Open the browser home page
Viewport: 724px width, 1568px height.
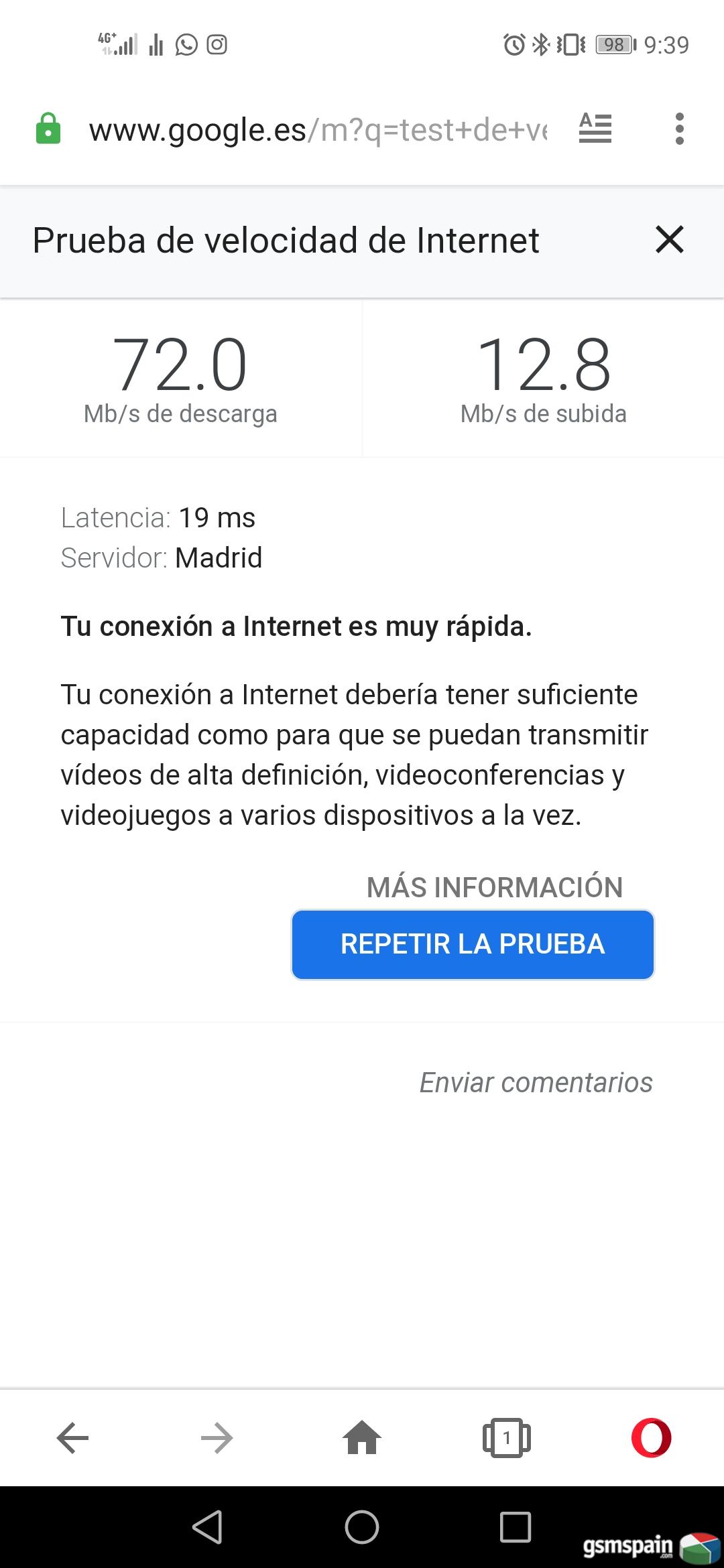(362, 1437)
